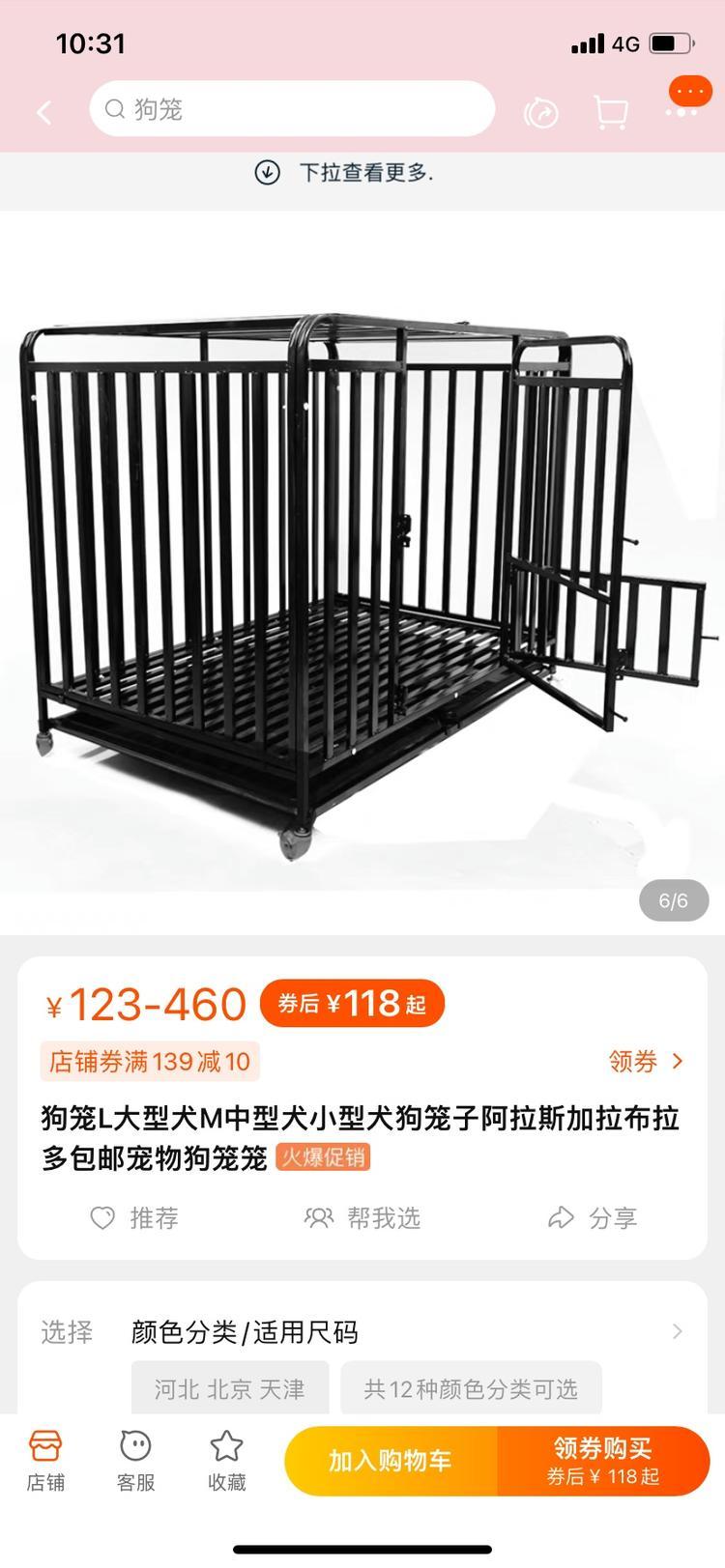Open the more options menu

click(x=682, y=110)
